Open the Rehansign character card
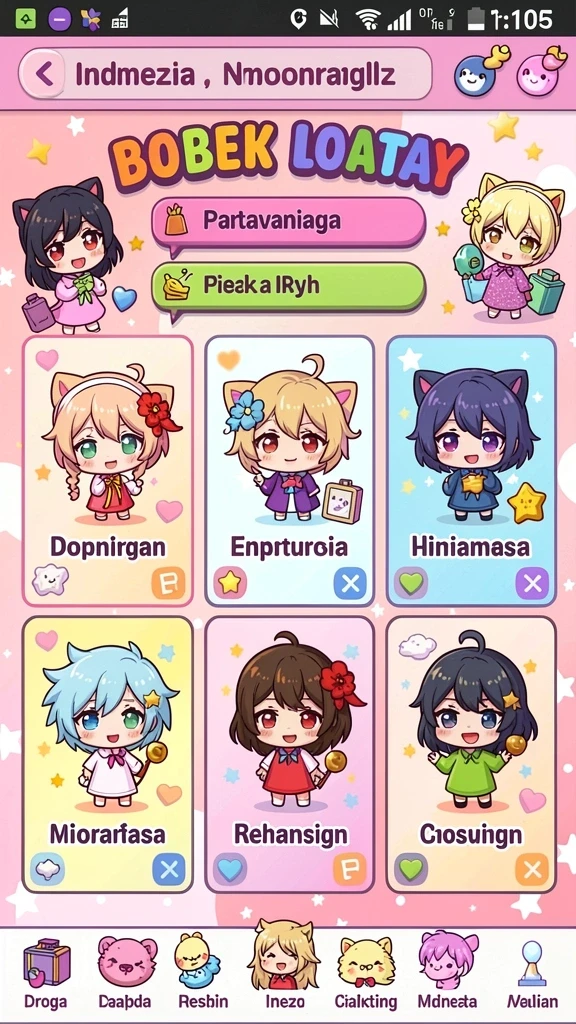 coord(289,754)
